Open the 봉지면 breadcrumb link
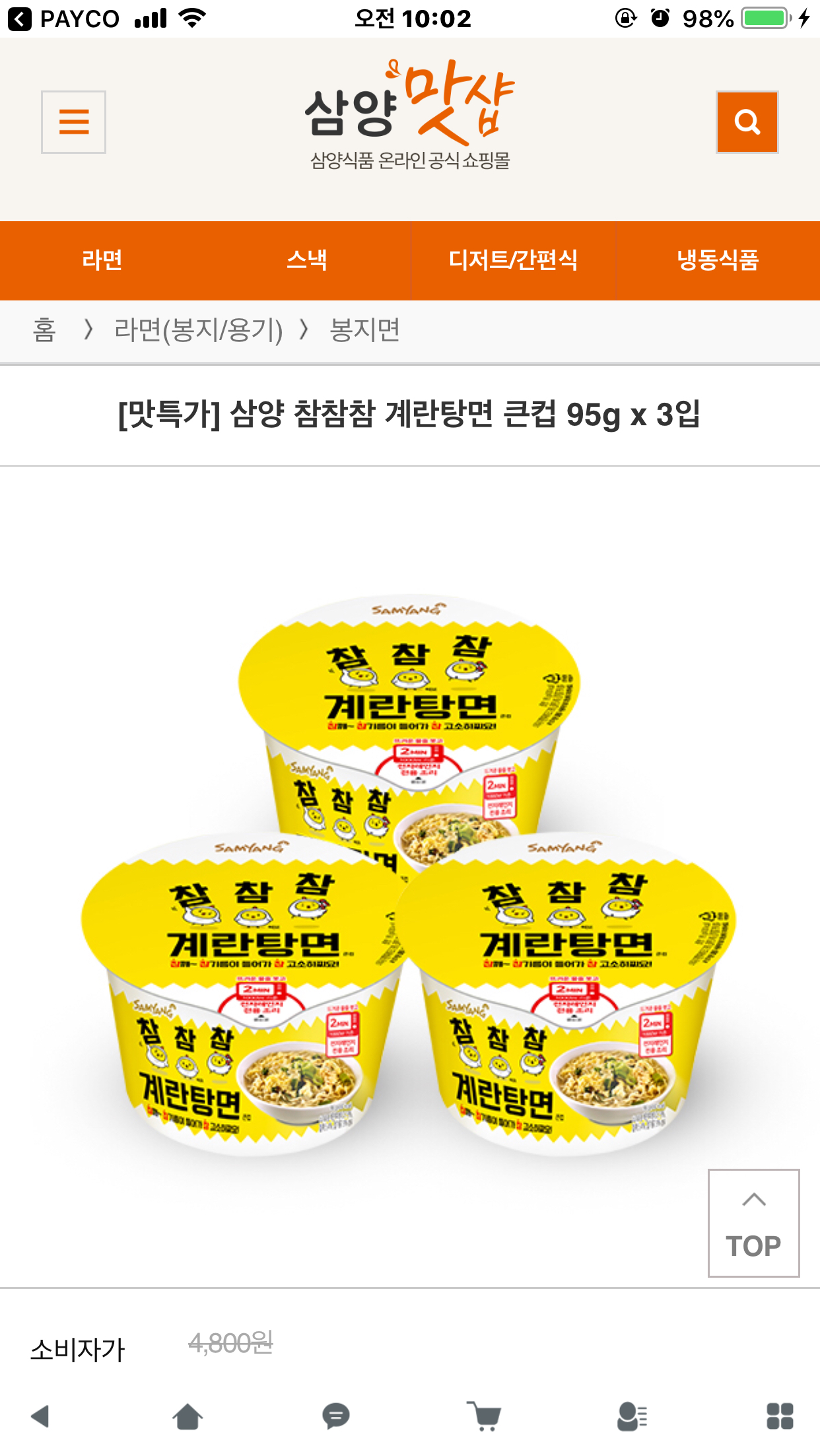The height and width of the screenshot is (1456, 820). point(364,329)
